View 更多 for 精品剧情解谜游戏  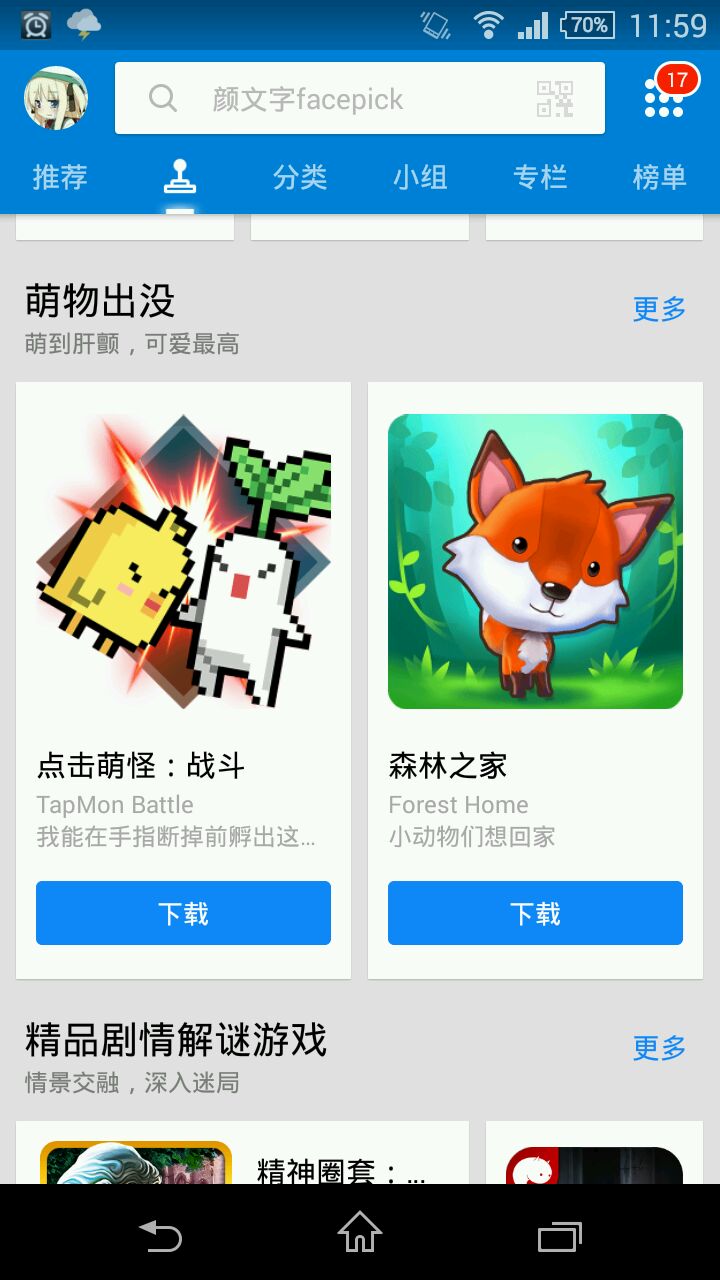[x=660, y=1048]
